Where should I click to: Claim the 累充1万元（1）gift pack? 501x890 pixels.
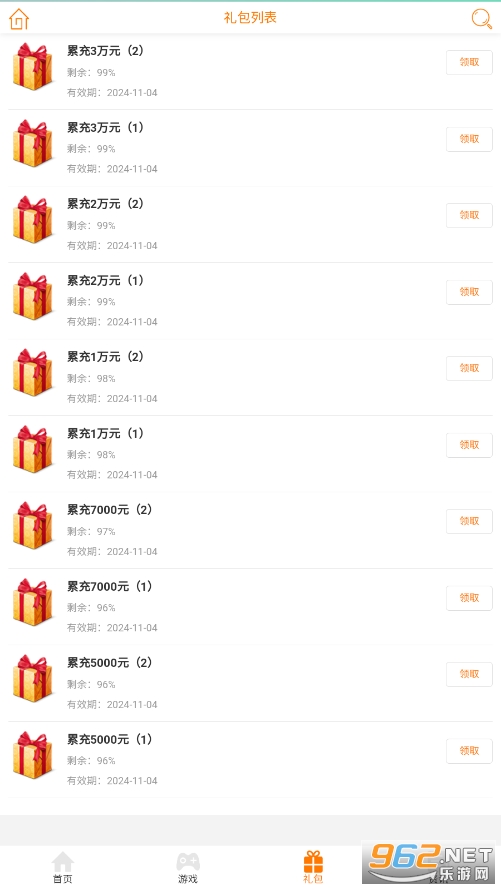pyautogui.click(x=469, y=445)
